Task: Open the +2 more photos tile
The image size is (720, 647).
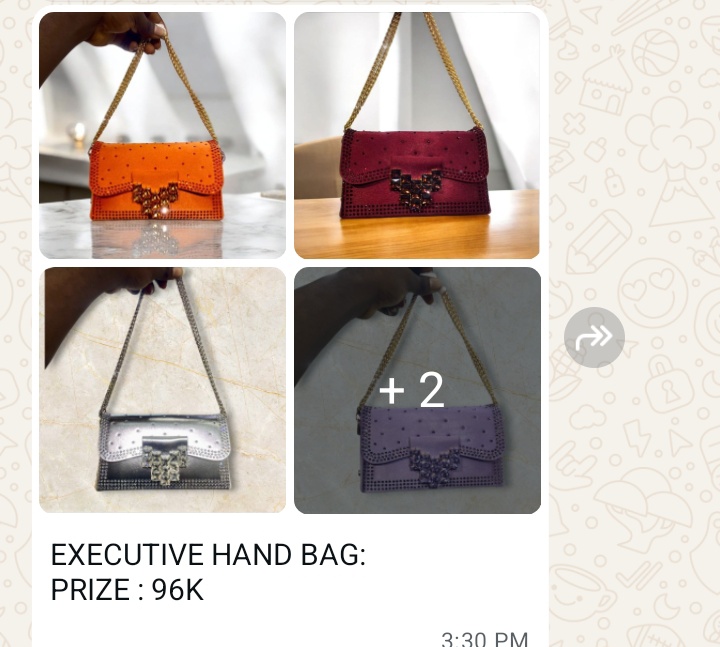Action: 417,390
